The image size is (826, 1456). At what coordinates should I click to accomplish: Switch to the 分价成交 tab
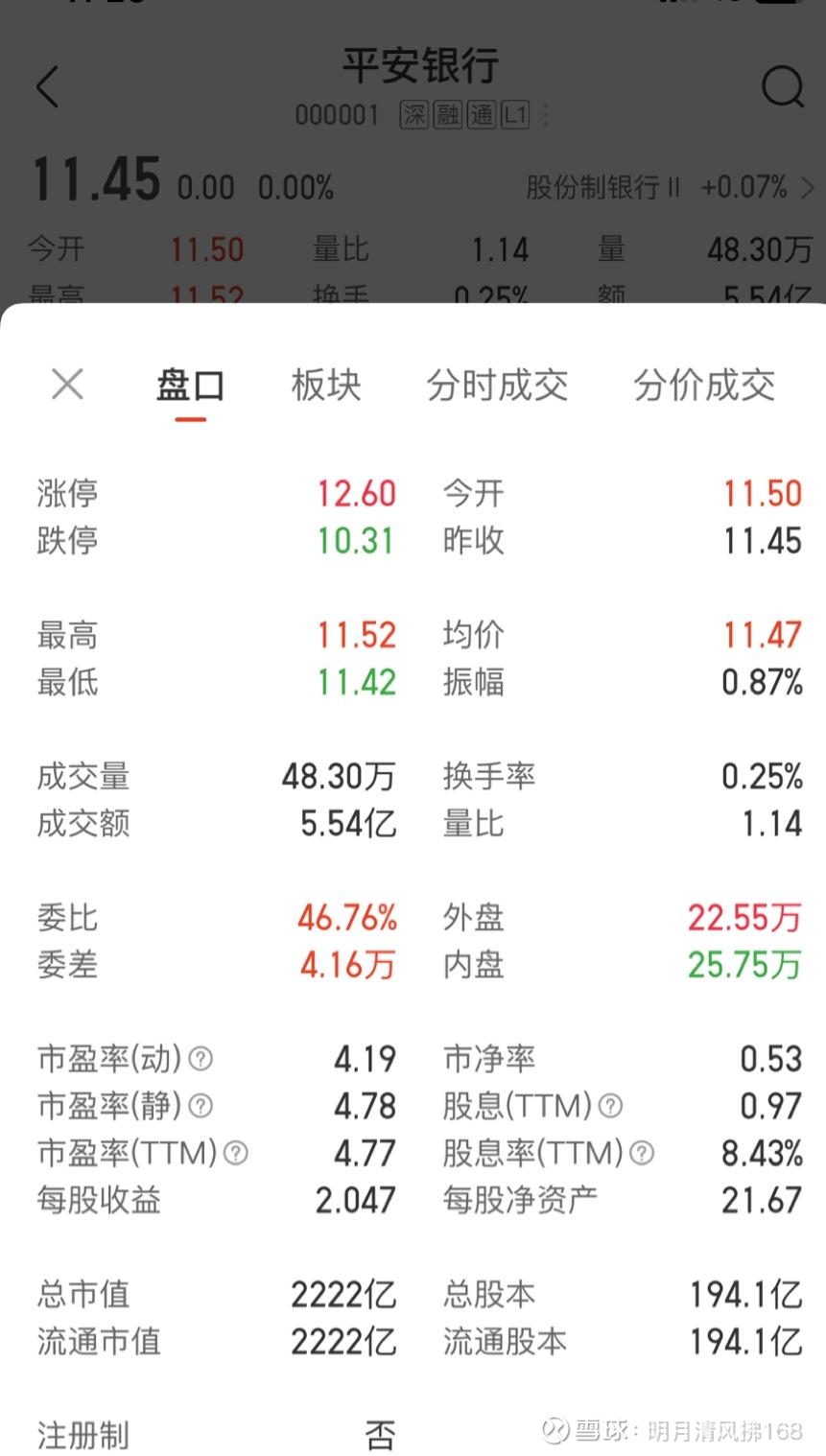click(x=702, y=385)
